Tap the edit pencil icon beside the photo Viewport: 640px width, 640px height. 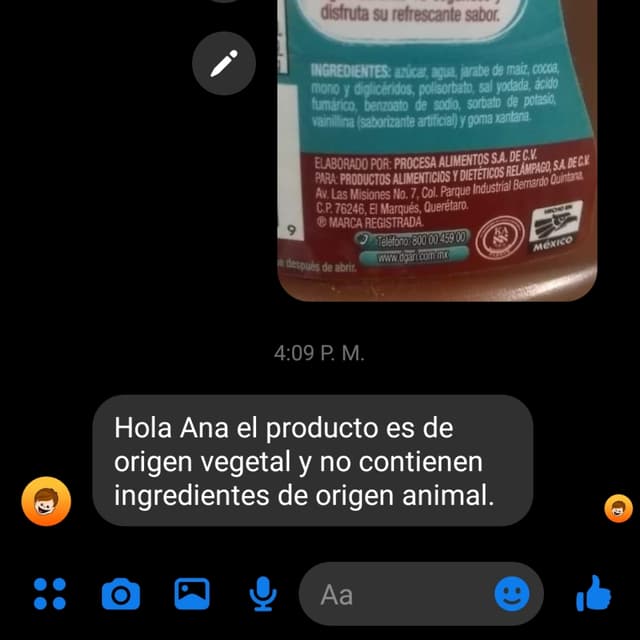click(x=224, y=63)
